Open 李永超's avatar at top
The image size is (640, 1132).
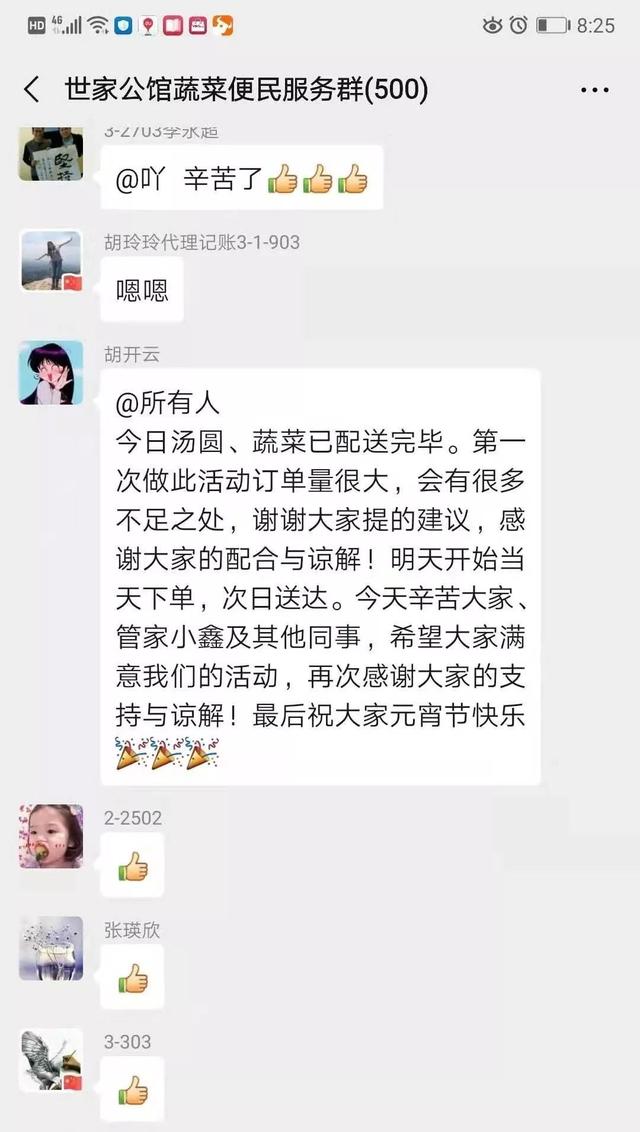(x=51, y=151)
